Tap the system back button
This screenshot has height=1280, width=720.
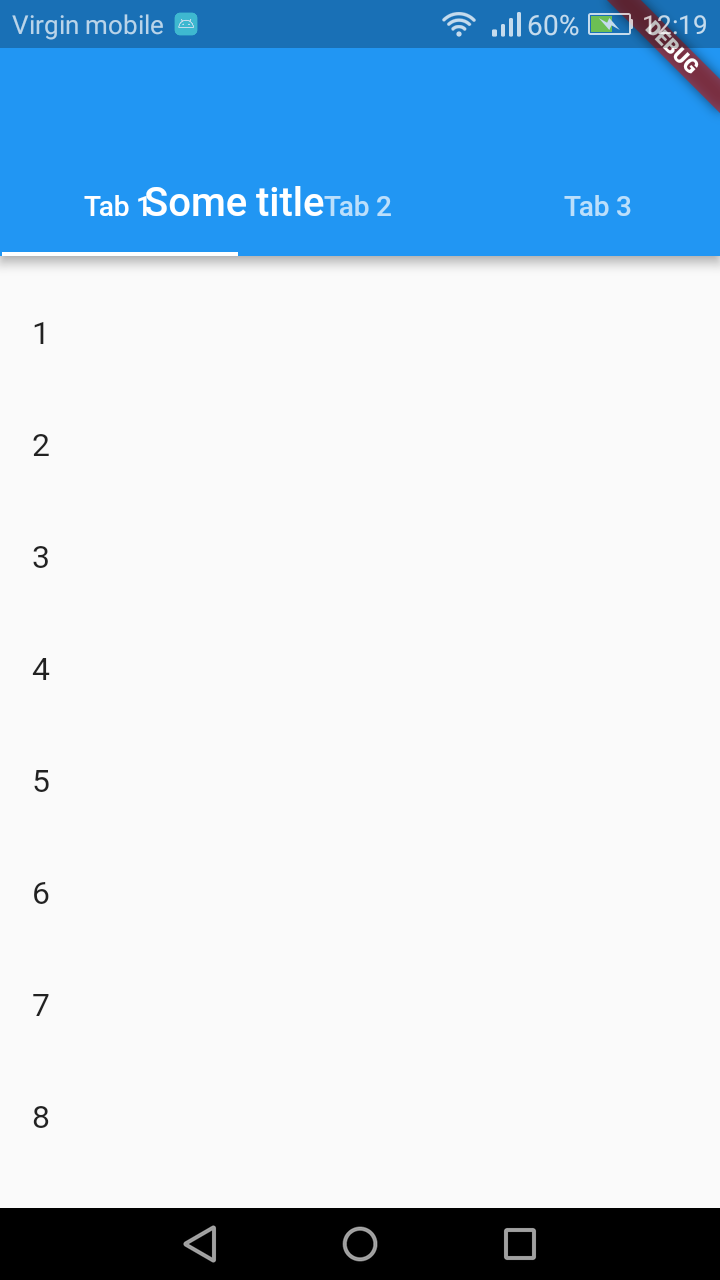(x=200, y=1244)
